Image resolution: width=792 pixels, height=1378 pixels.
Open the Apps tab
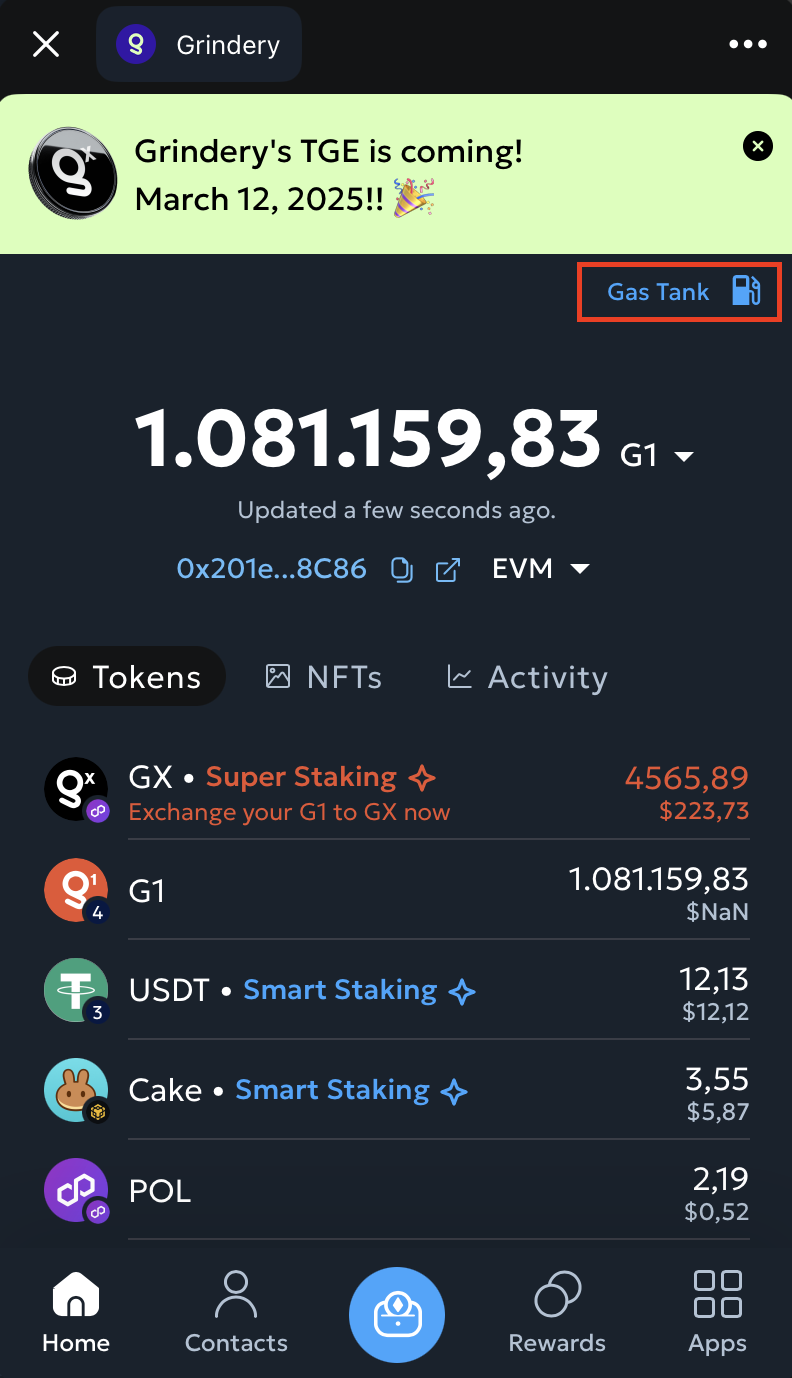(717, 1312)
